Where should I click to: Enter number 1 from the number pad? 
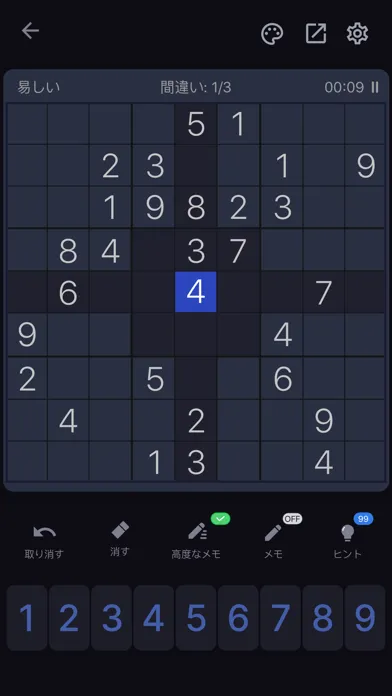tap(27, 617)
